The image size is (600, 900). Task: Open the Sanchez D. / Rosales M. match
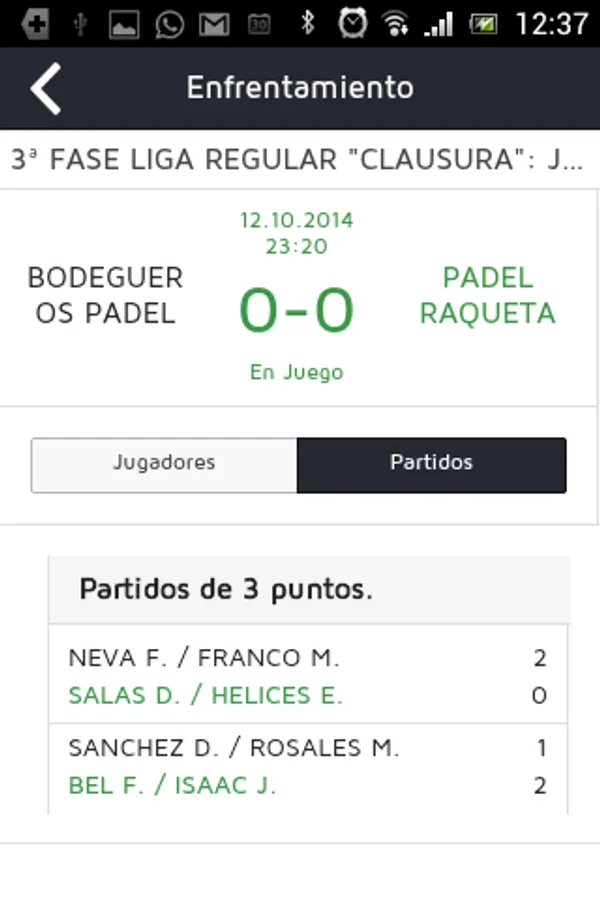(308, 766)
